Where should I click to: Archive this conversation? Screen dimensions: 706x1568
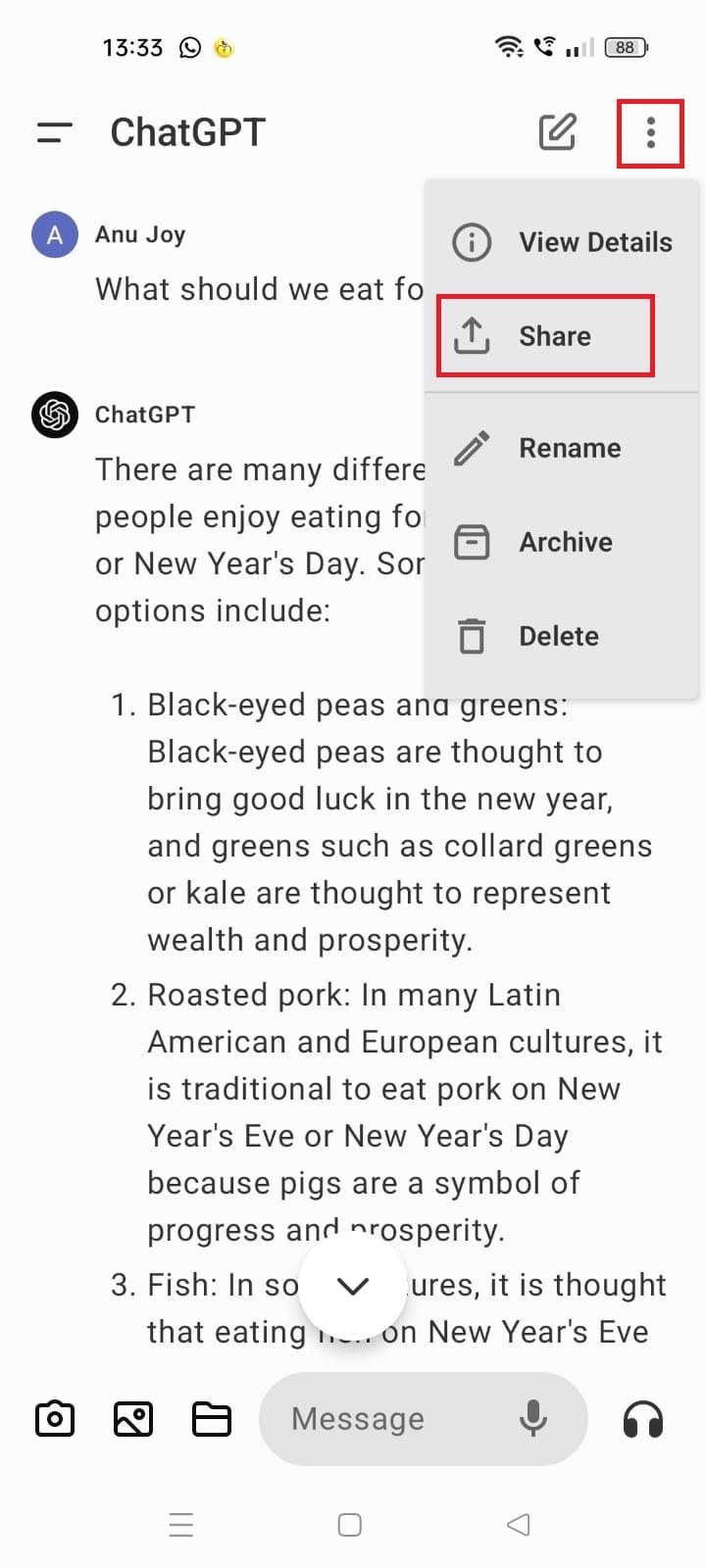(562, 542)
